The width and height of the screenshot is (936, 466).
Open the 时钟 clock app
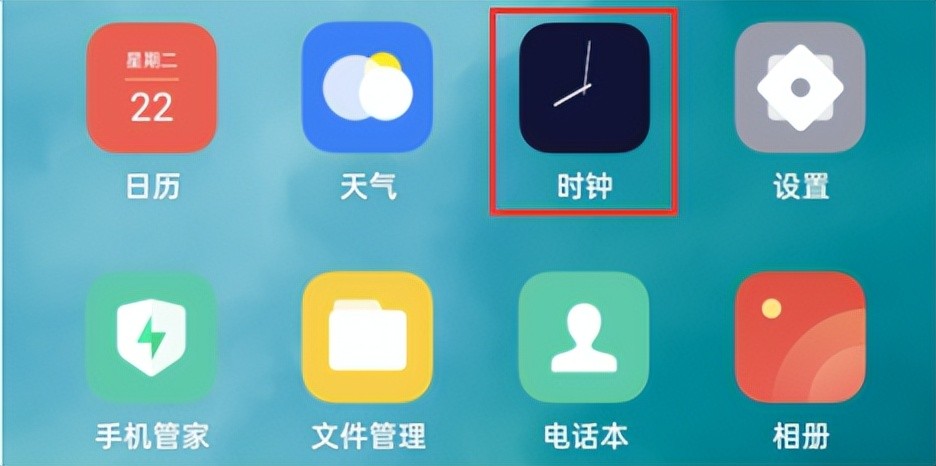tap(584, 88)
